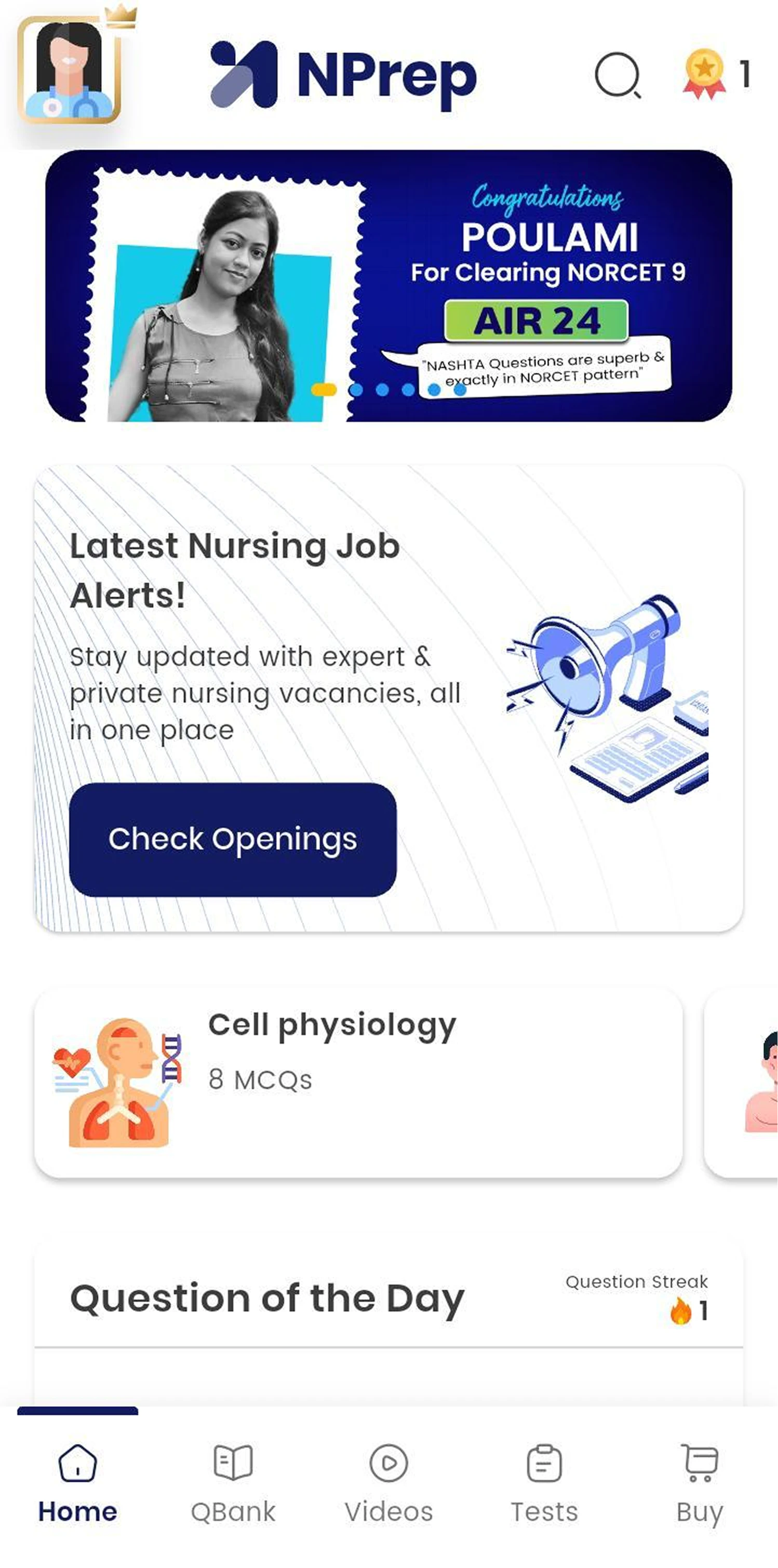Viewport: 778px width, 1568px height.
Task: Switch to the Videos tab
Action: coord(388,1483)
